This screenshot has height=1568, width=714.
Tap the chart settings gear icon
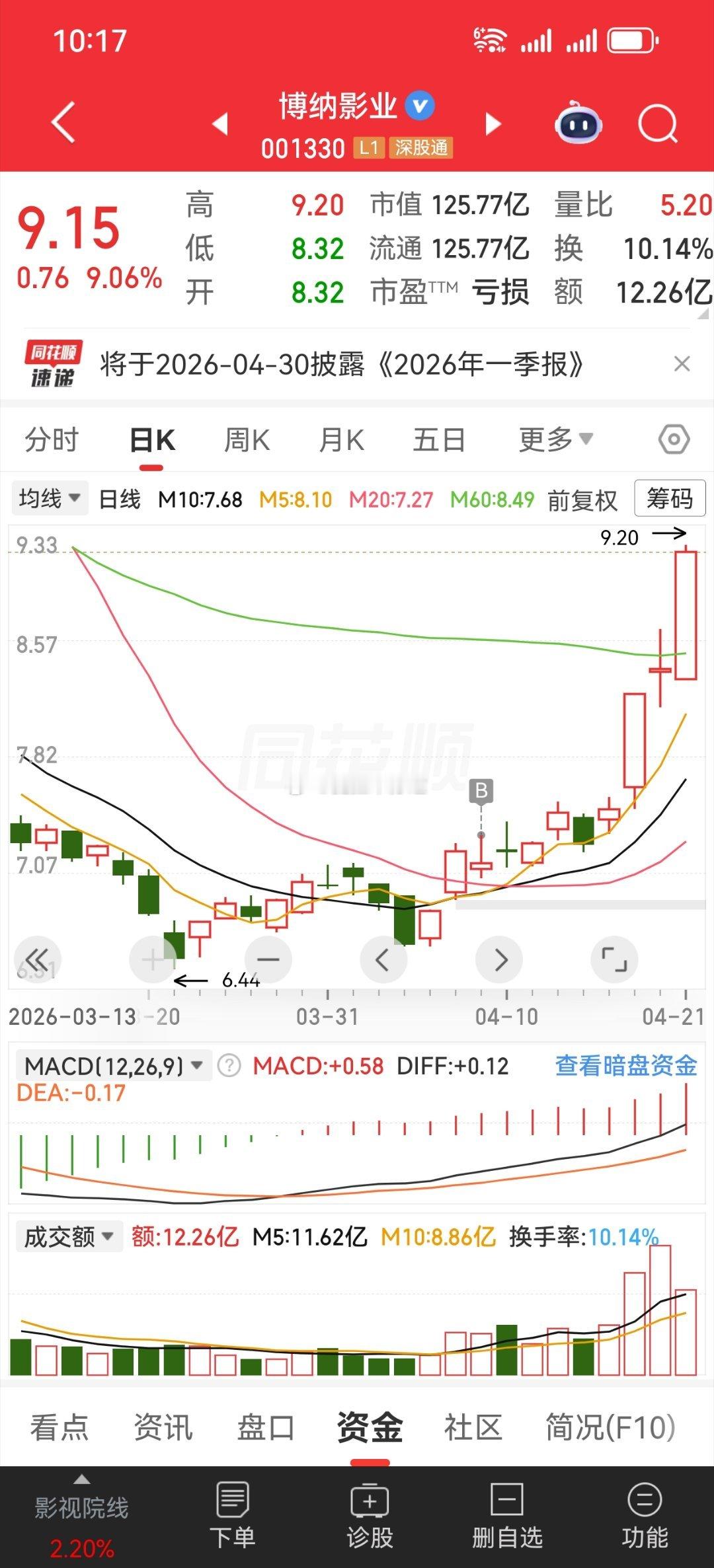[x=672, y=438]
